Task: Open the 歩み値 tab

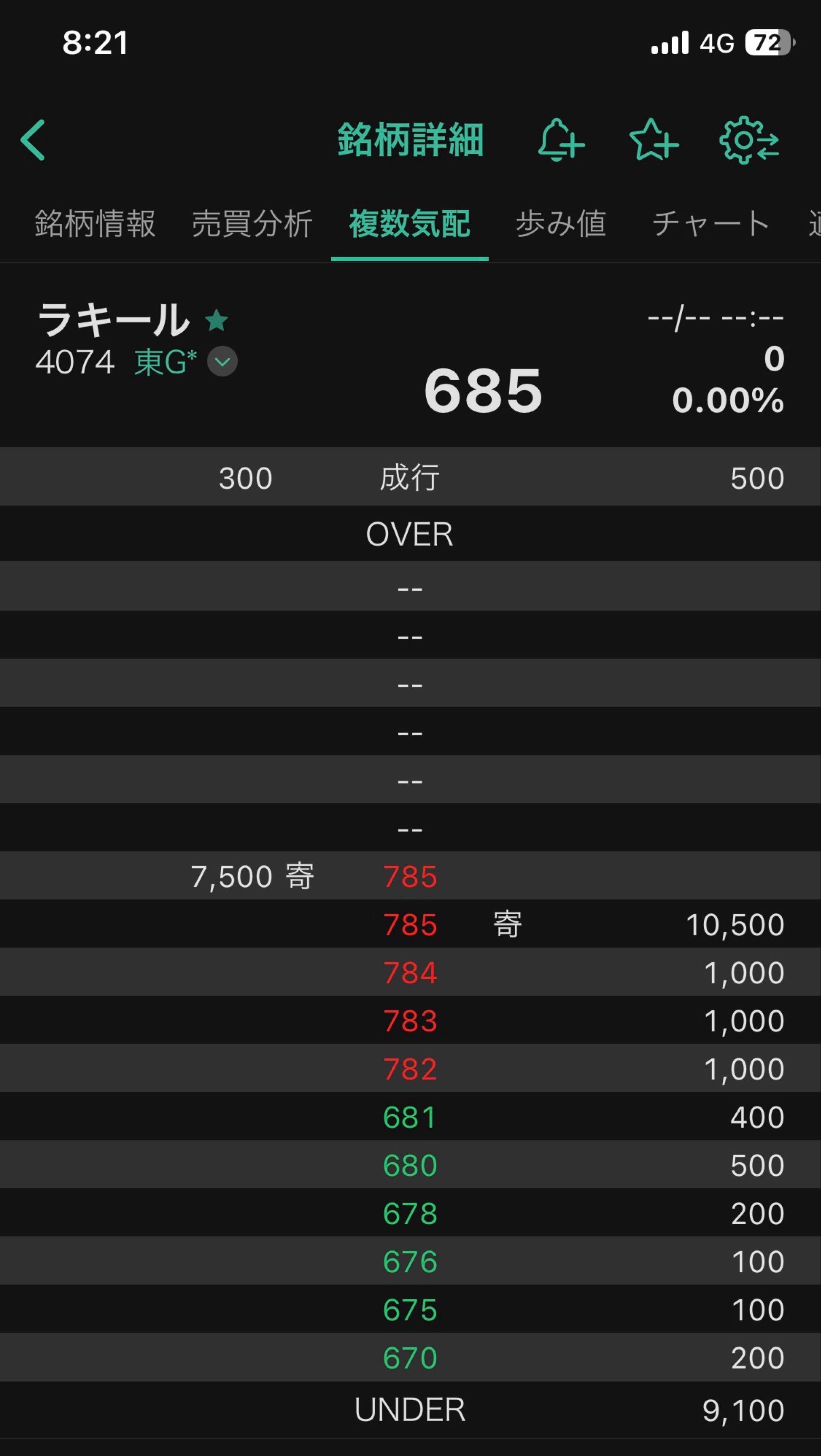Action: point(561,224)
